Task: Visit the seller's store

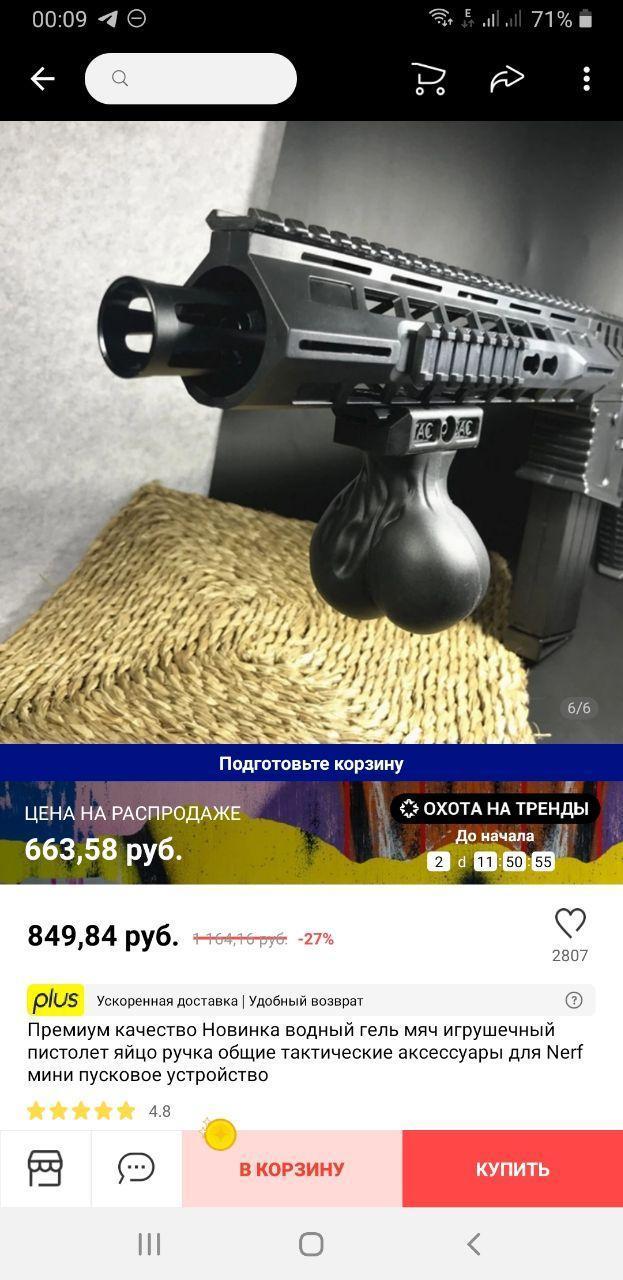Action: pyautogui.click(x=45, y=1168)
